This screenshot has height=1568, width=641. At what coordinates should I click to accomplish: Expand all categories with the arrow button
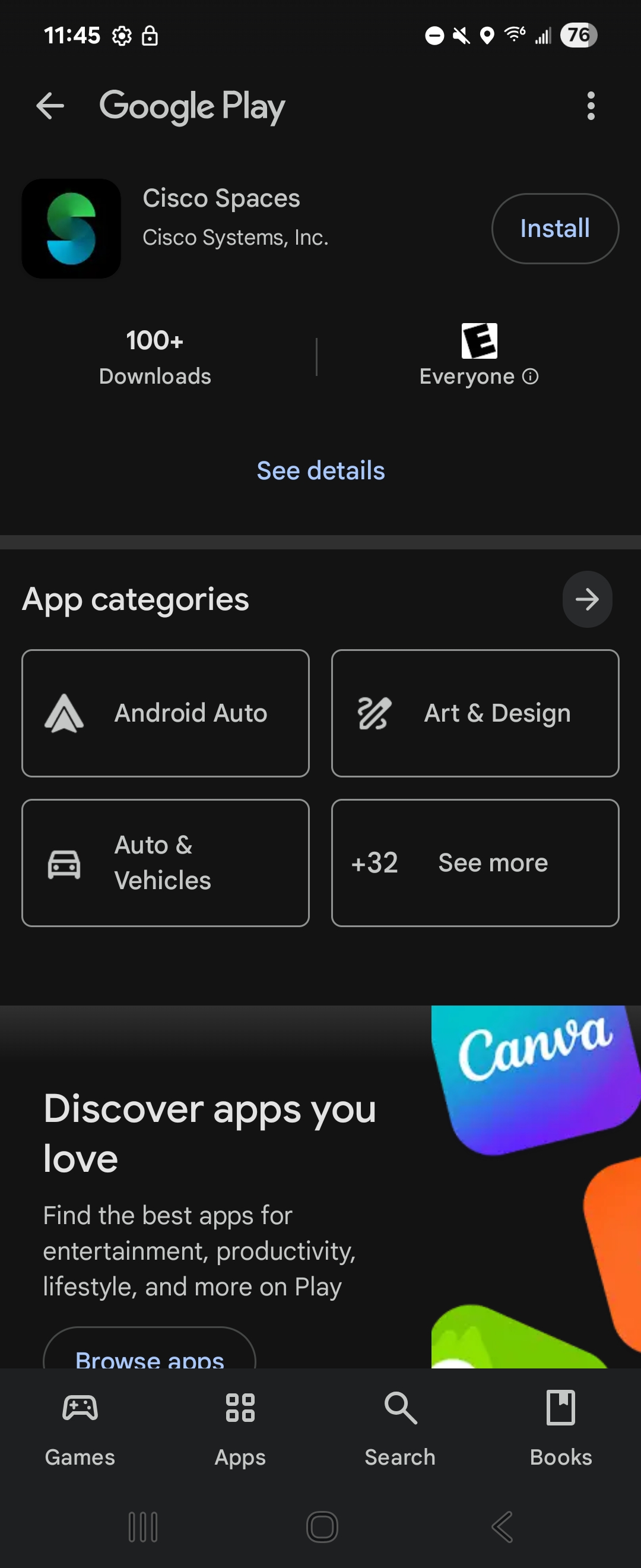587,599
